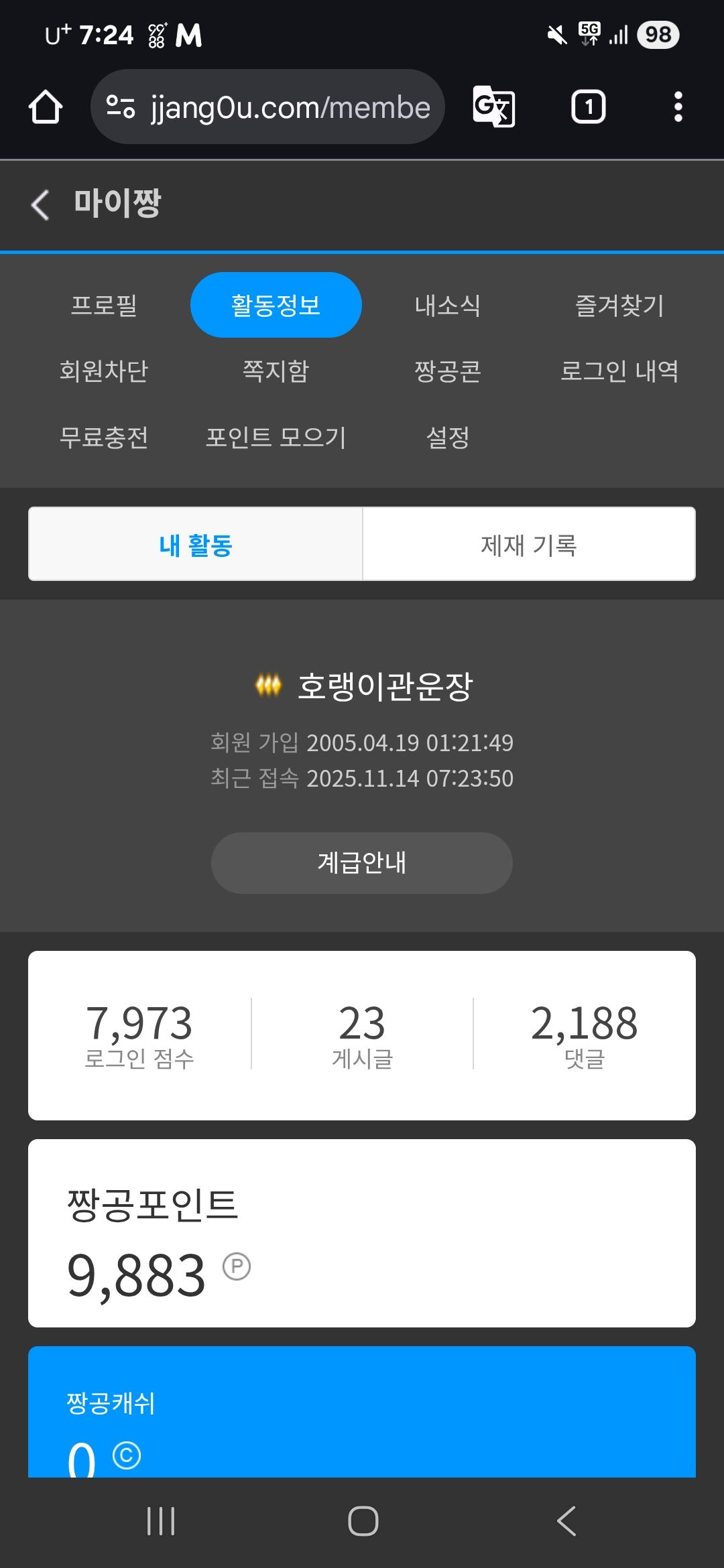Open the 내소식 tab
The height and width of the screenshot is (1568, 724).
pos(447,306)
